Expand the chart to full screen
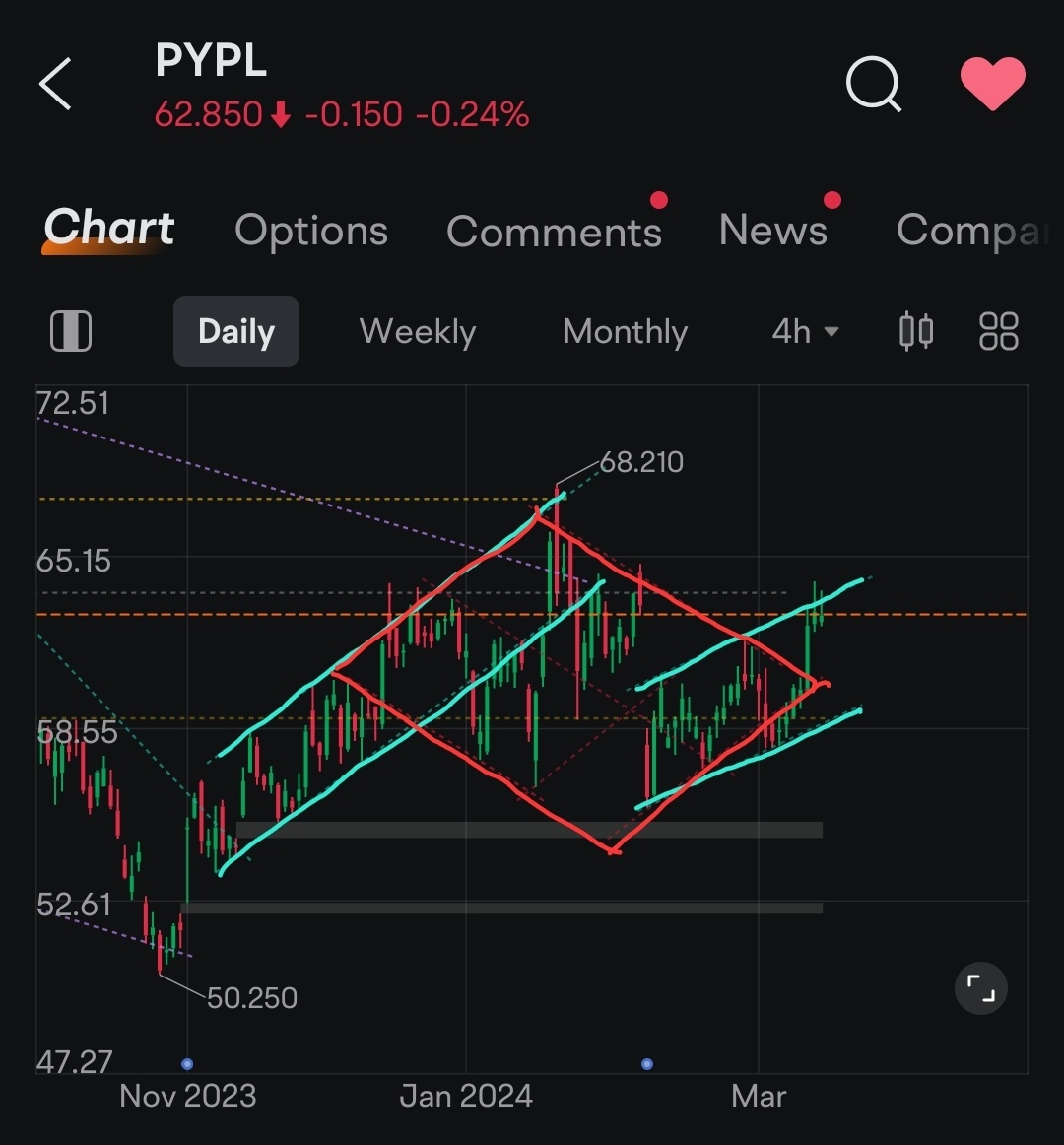 tap(981, 987)
